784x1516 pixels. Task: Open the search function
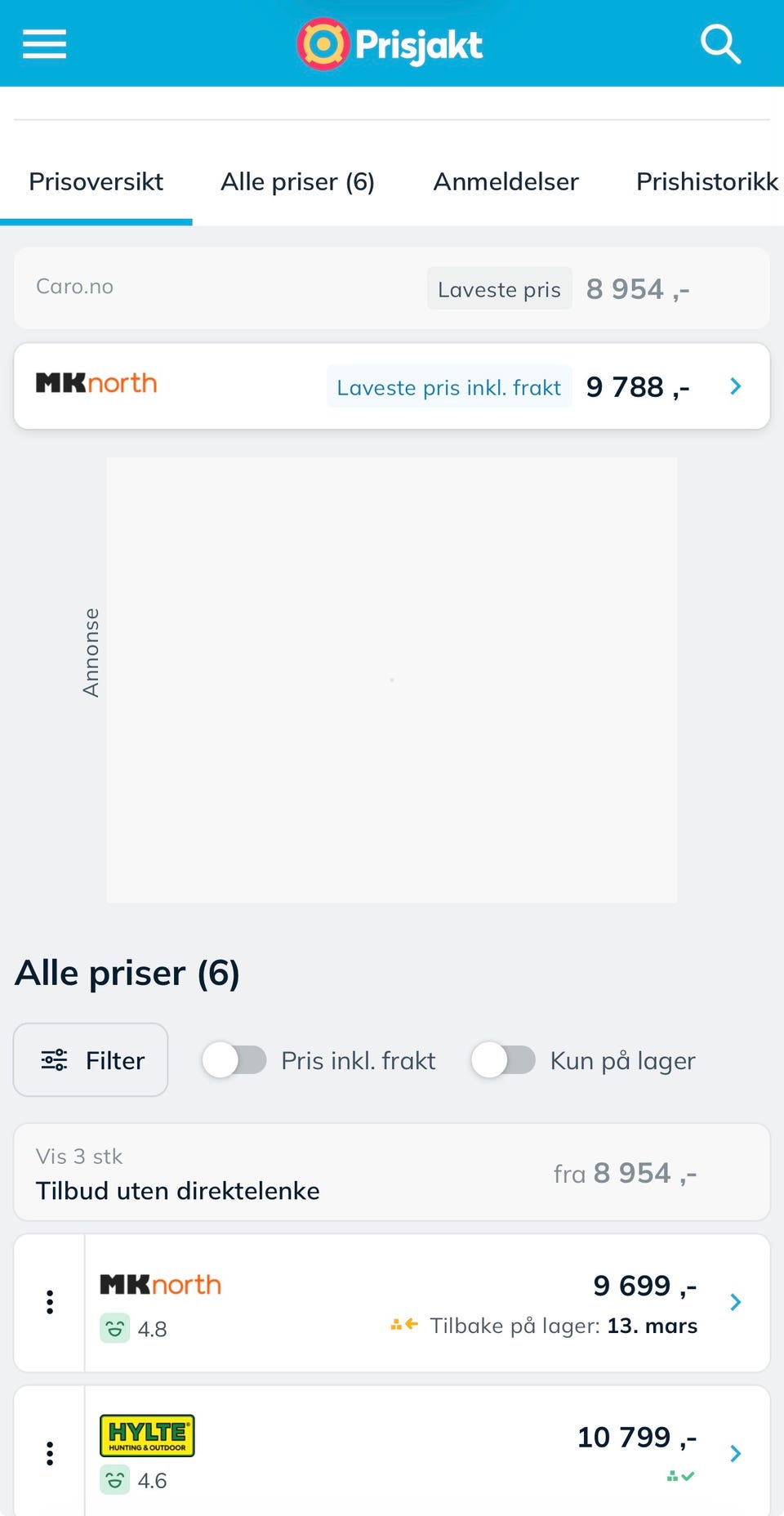click(722, 43)
